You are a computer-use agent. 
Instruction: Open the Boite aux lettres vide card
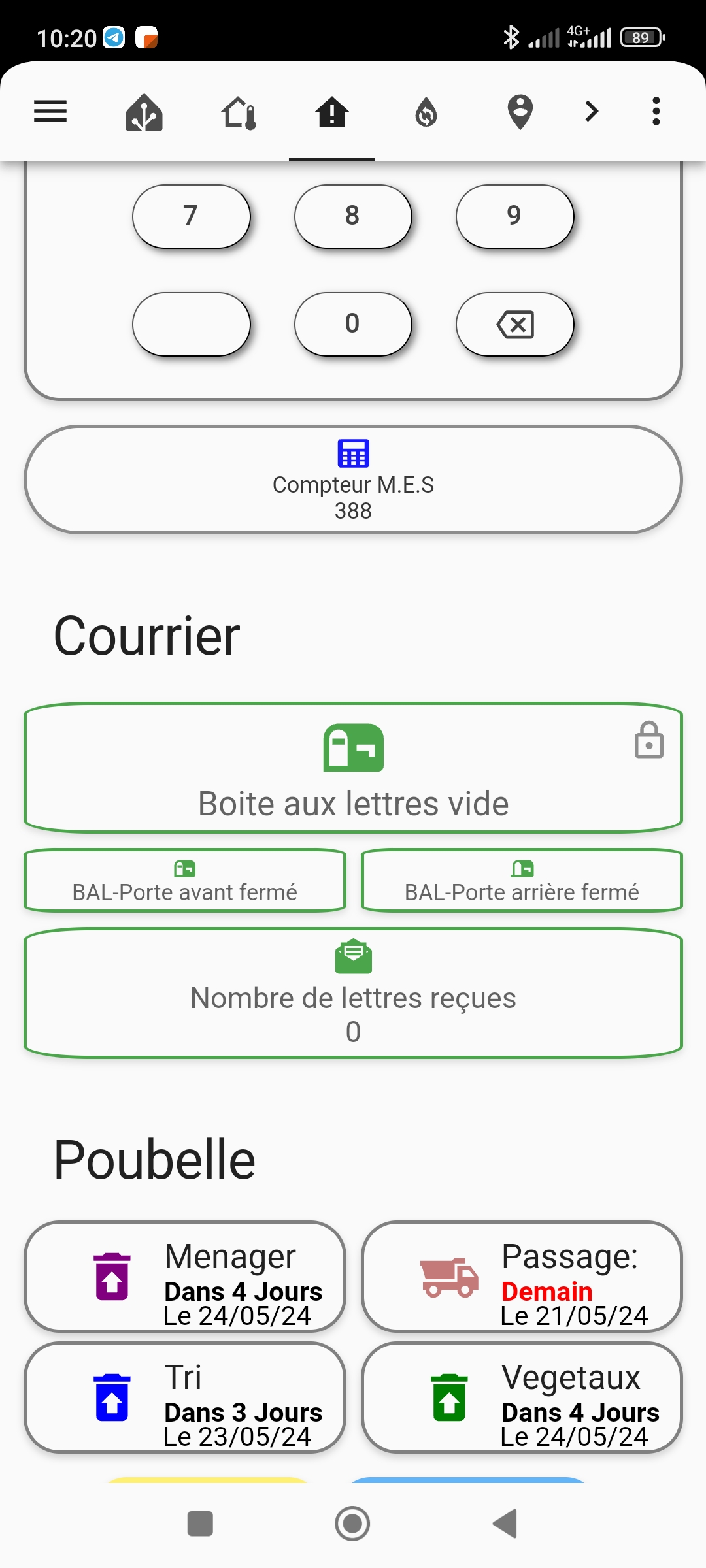tap(353, 768)
